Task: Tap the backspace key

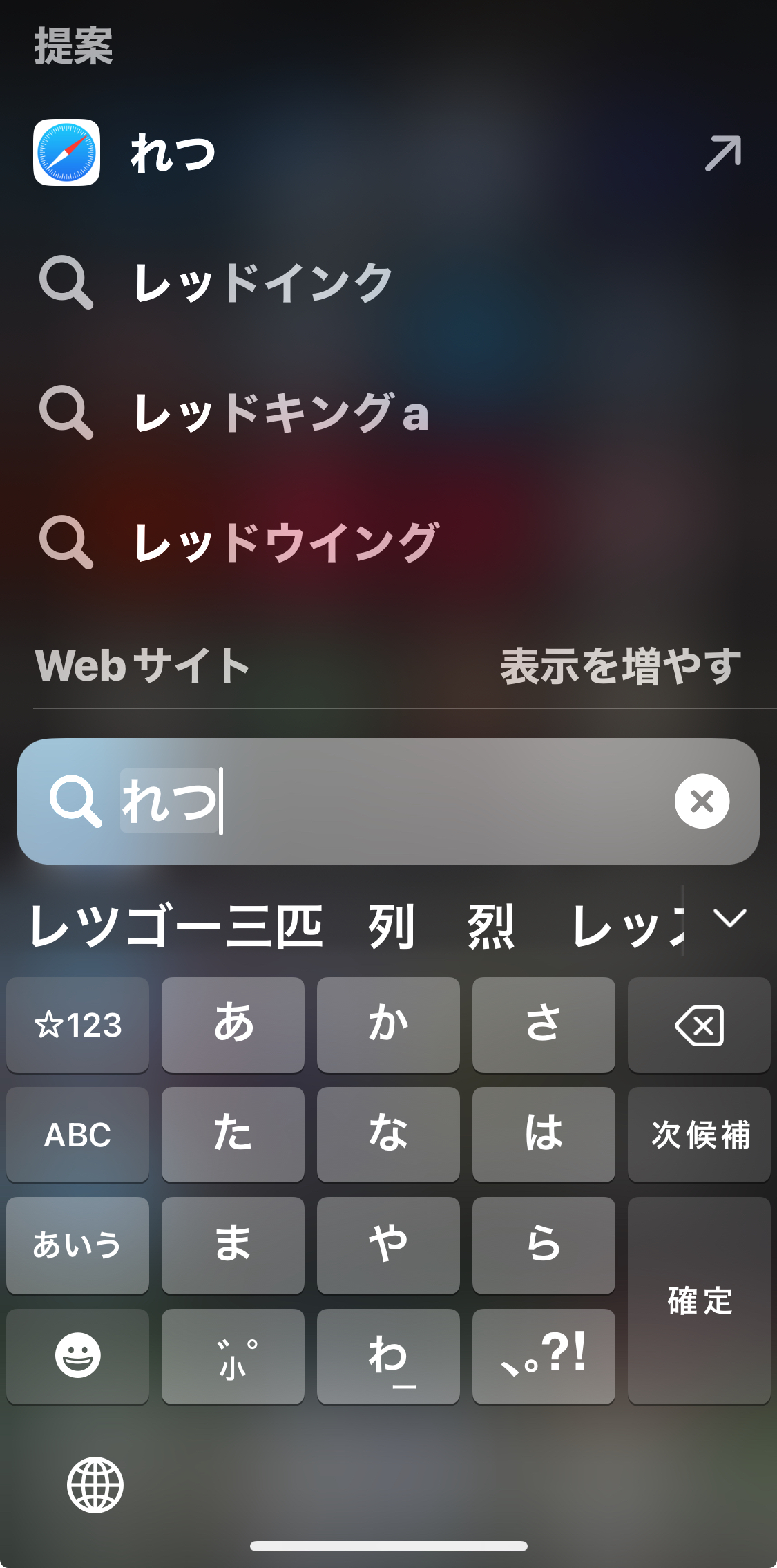Action: (x=699, y=1025)
